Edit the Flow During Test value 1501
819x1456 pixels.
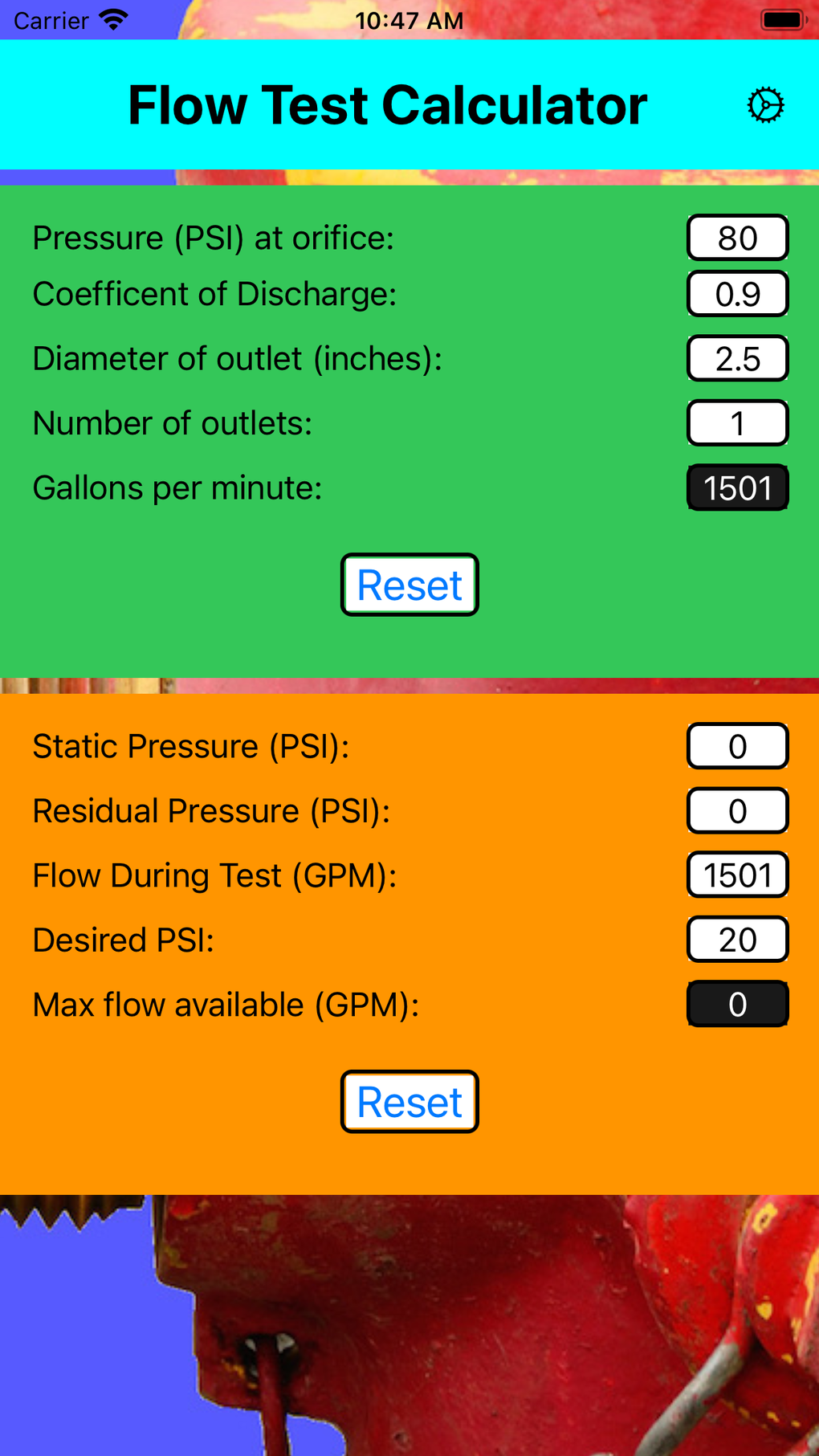click(736, 875)
